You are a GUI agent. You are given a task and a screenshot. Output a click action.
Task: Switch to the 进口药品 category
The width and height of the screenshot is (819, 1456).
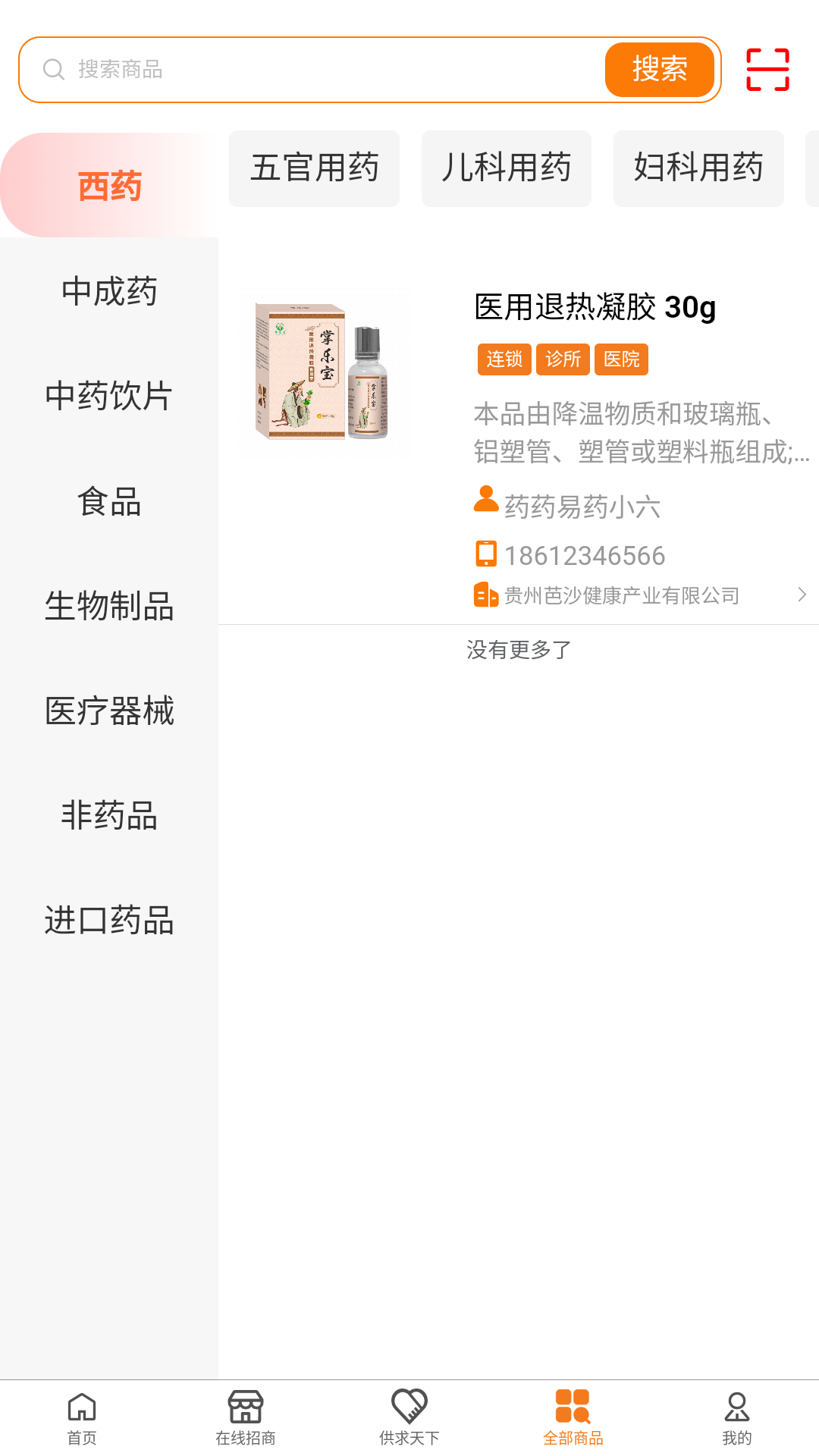pos(109,920)
